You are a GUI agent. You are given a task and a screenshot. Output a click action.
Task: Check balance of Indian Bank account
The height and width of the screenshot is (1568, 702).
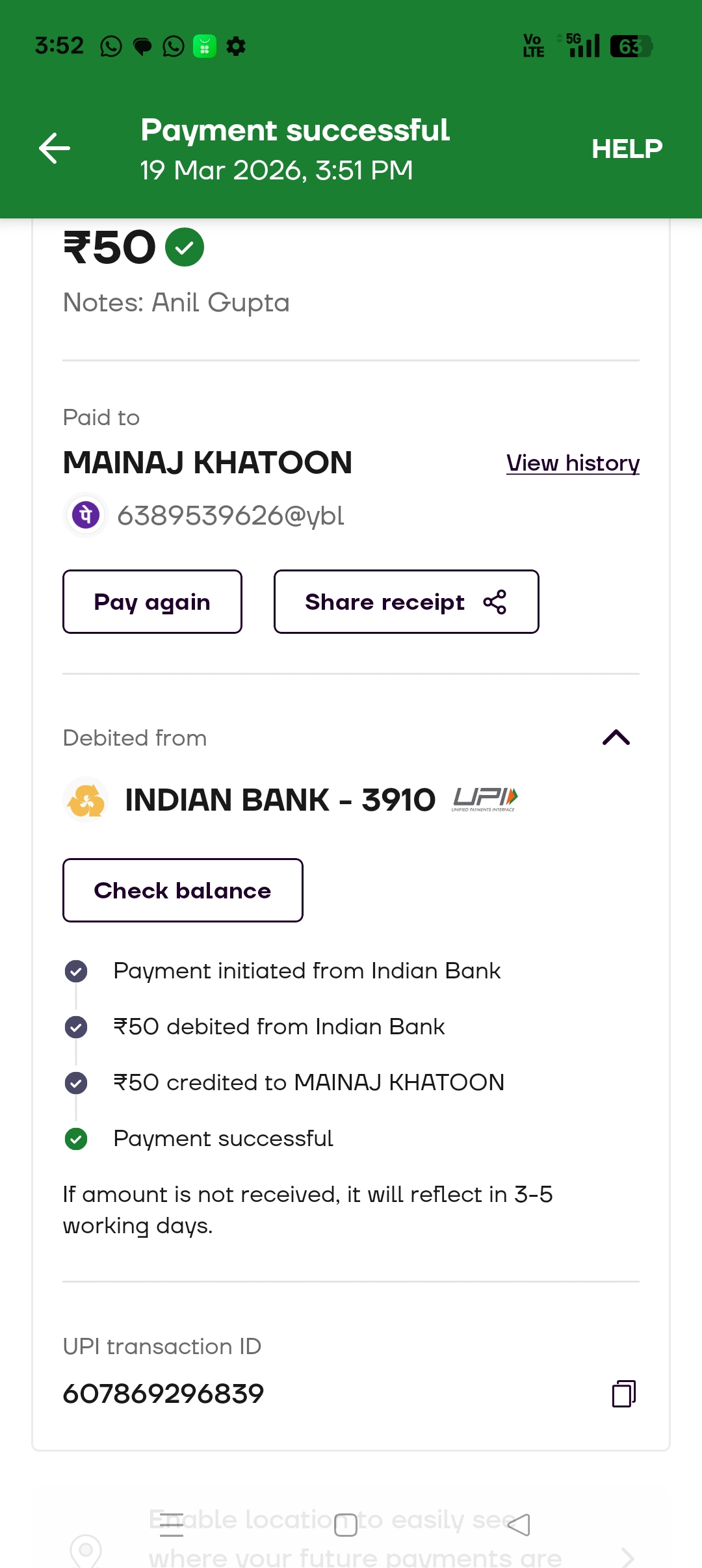click(183, 891)
